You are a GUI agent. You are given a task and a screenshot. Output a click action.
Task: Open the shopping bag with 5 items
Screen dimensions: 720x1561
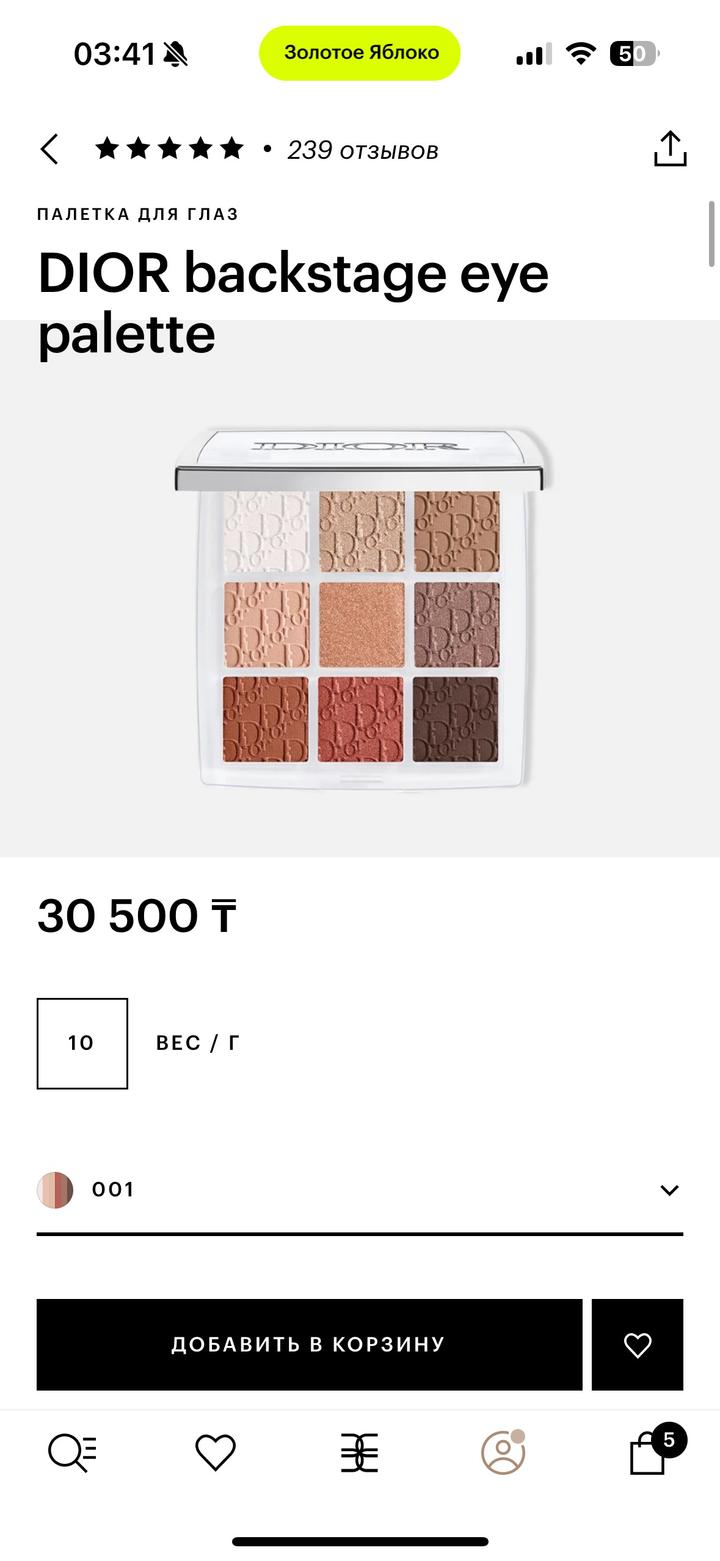648,1453
